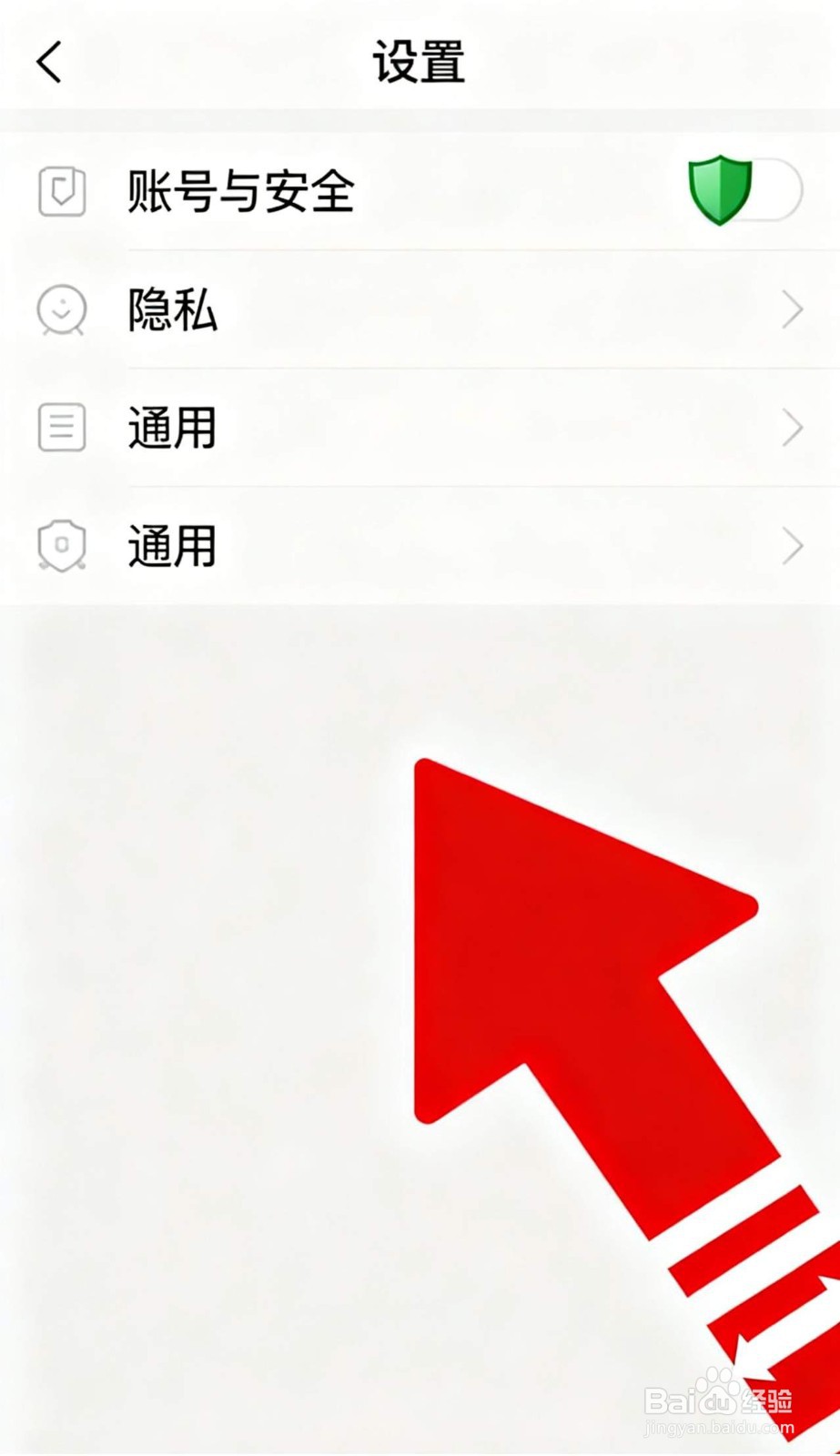
Task: Click the back arrow at top left
Action: pos(50,62)
